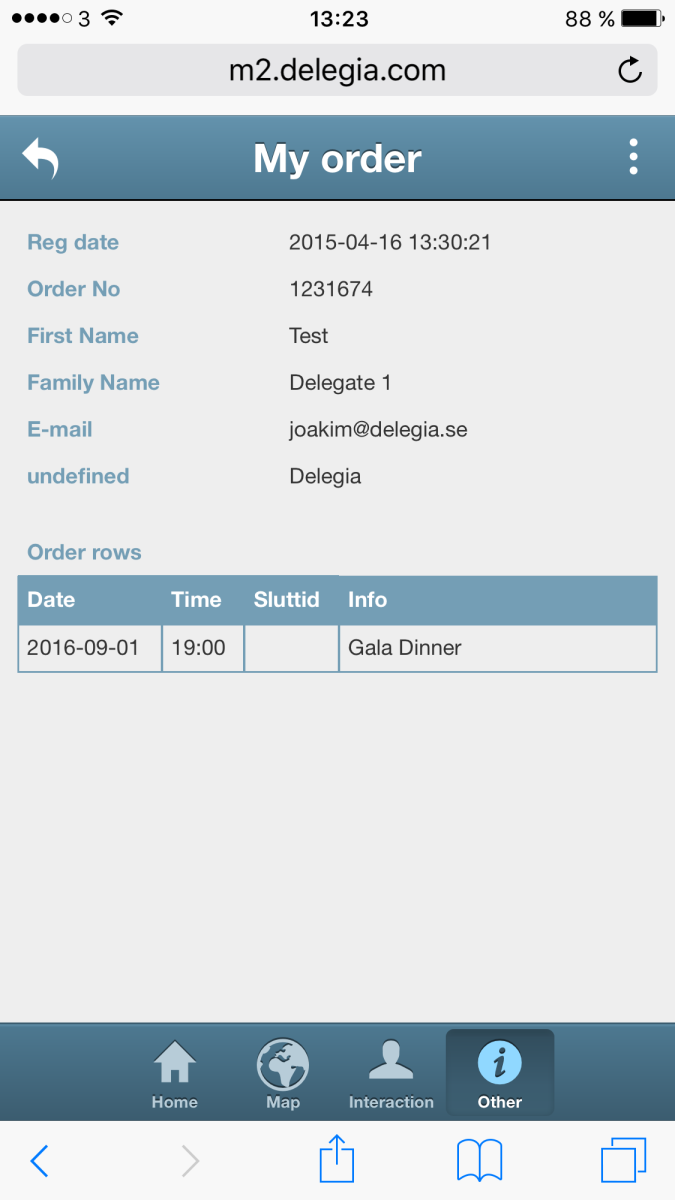The width and height of the screenshot is (675, 1200).
Task: Switch to the Interaction tab
Action: (x=391, y=1074)
